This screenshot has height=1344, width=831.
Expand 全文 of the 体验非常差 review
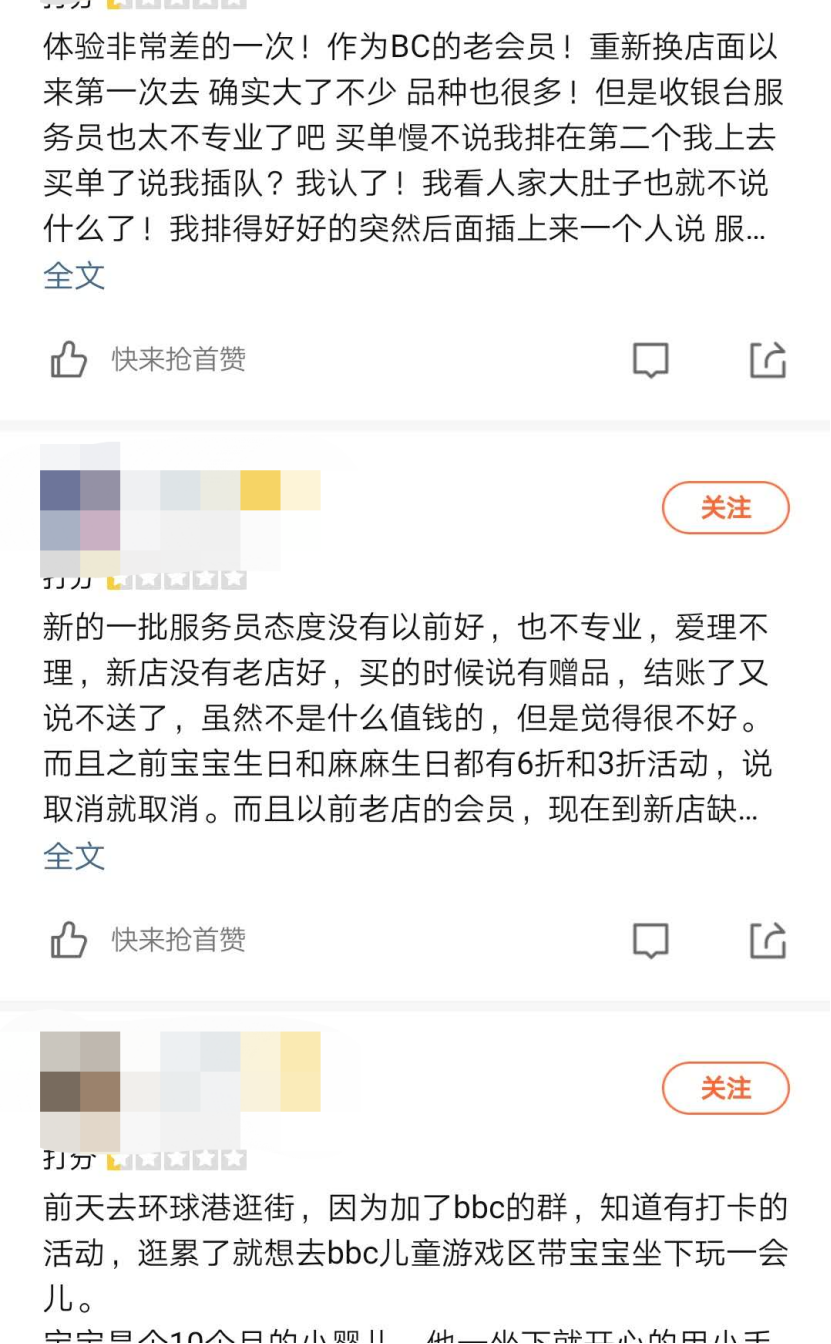74,276
